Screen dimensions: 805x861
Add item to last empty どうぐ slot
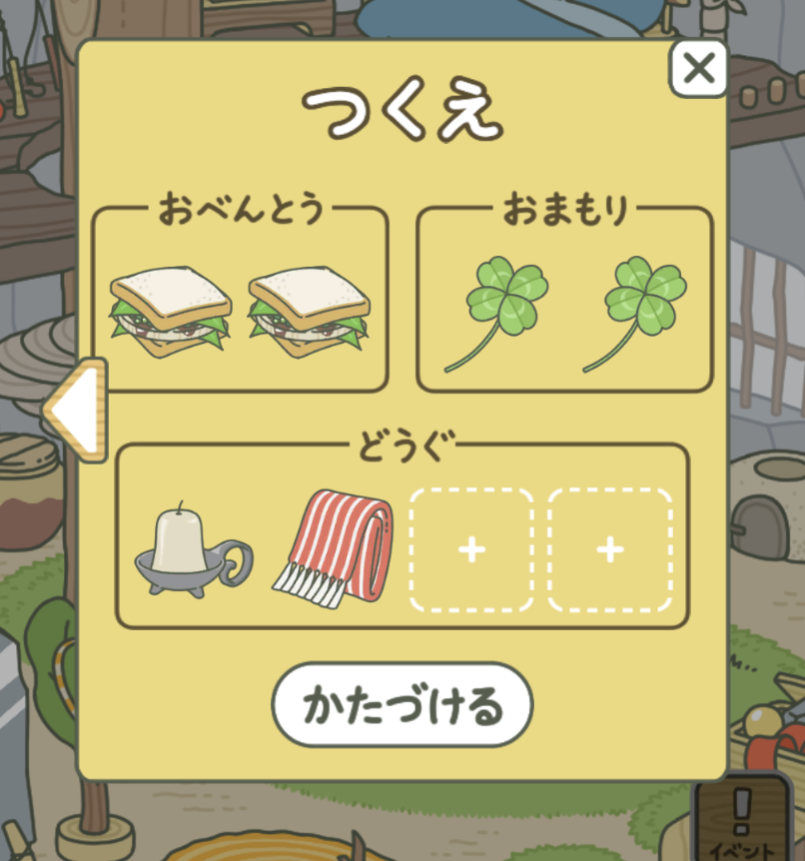click(x=610, y=550)
